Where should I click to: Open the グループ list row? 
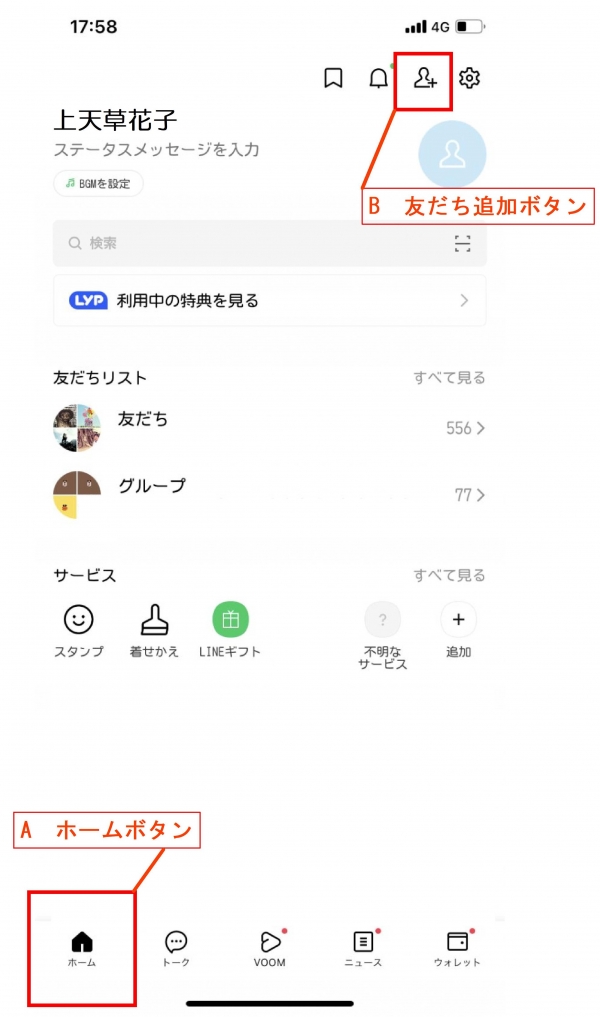(x=270, y=494)
